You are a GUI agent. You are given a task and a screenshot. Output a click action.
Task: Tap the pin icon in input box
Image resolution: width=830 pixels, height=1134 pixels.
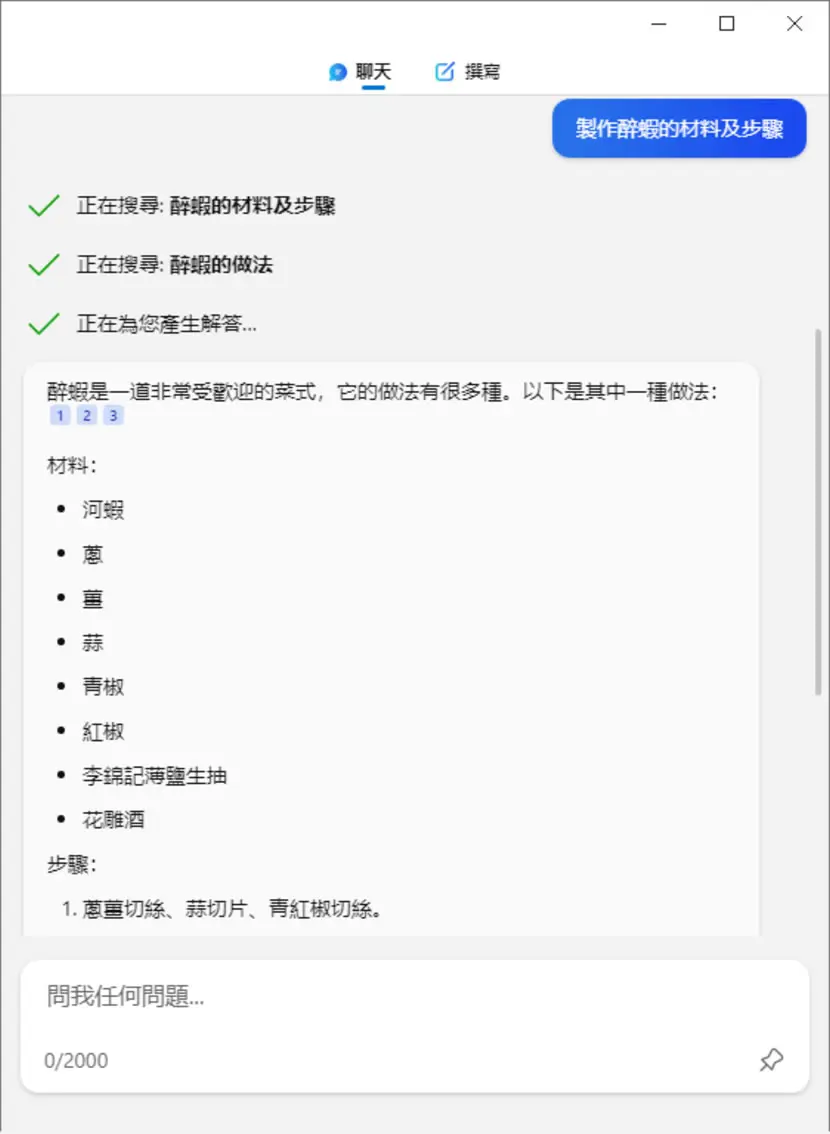pos(771,1060)
